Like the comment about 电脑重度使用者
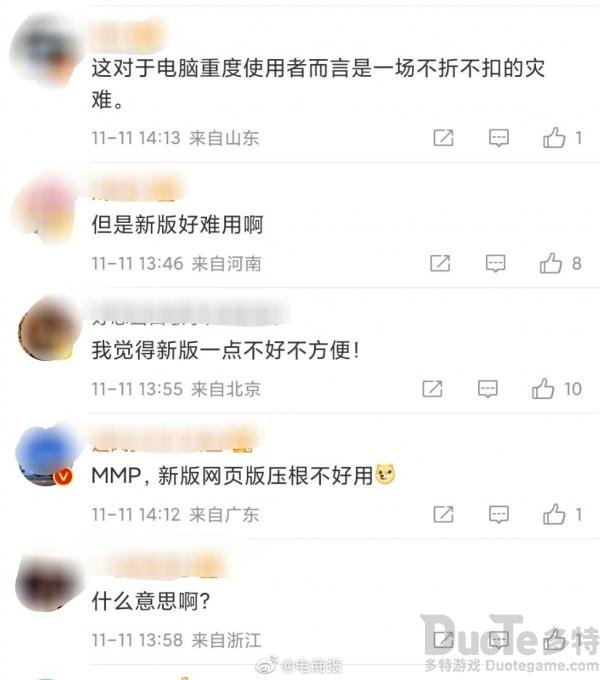This screenshot has height=680, width=600. [554, 138]
